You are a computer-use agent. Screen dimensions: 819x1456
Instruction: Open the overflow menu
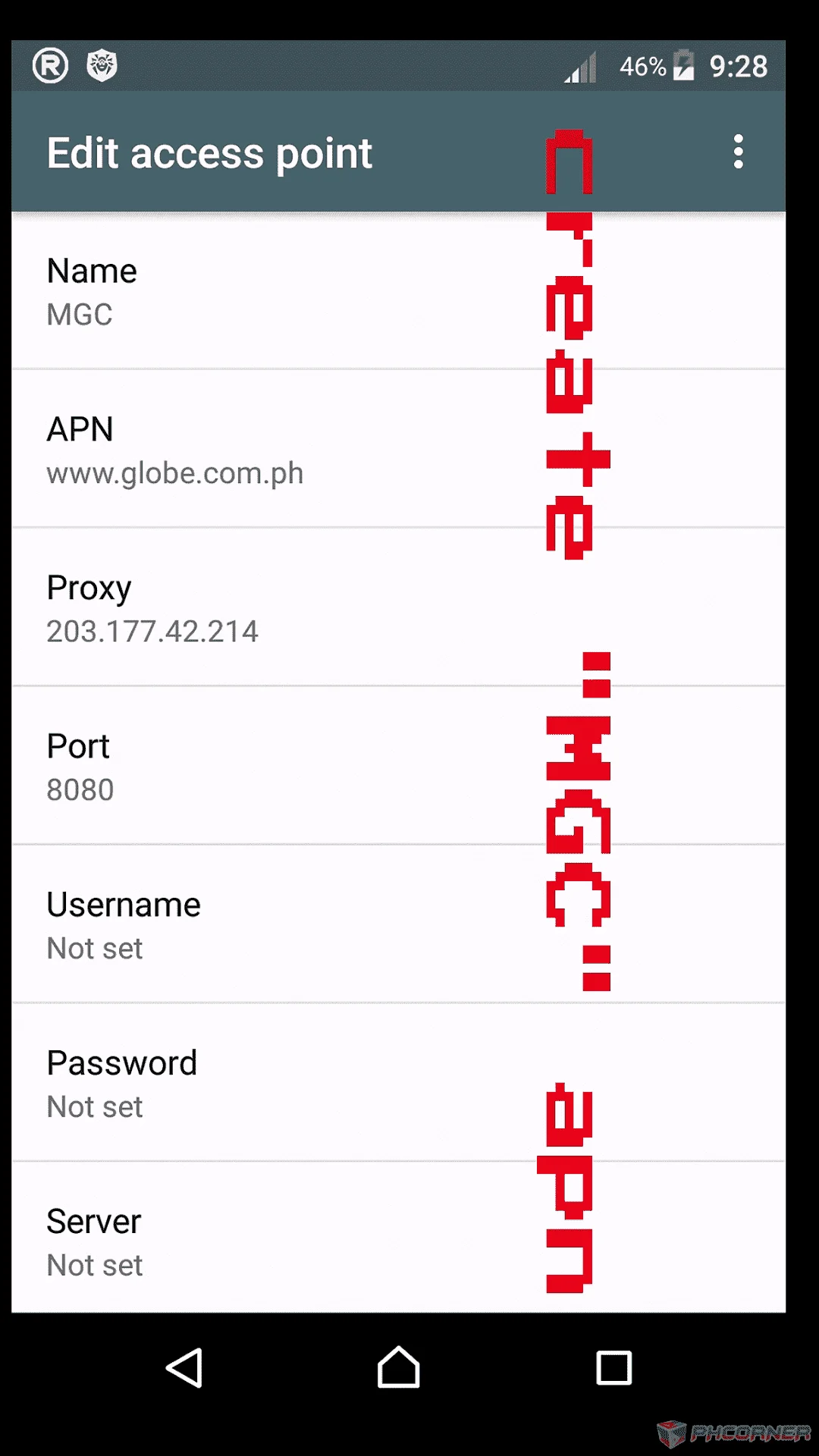(738, 152)
